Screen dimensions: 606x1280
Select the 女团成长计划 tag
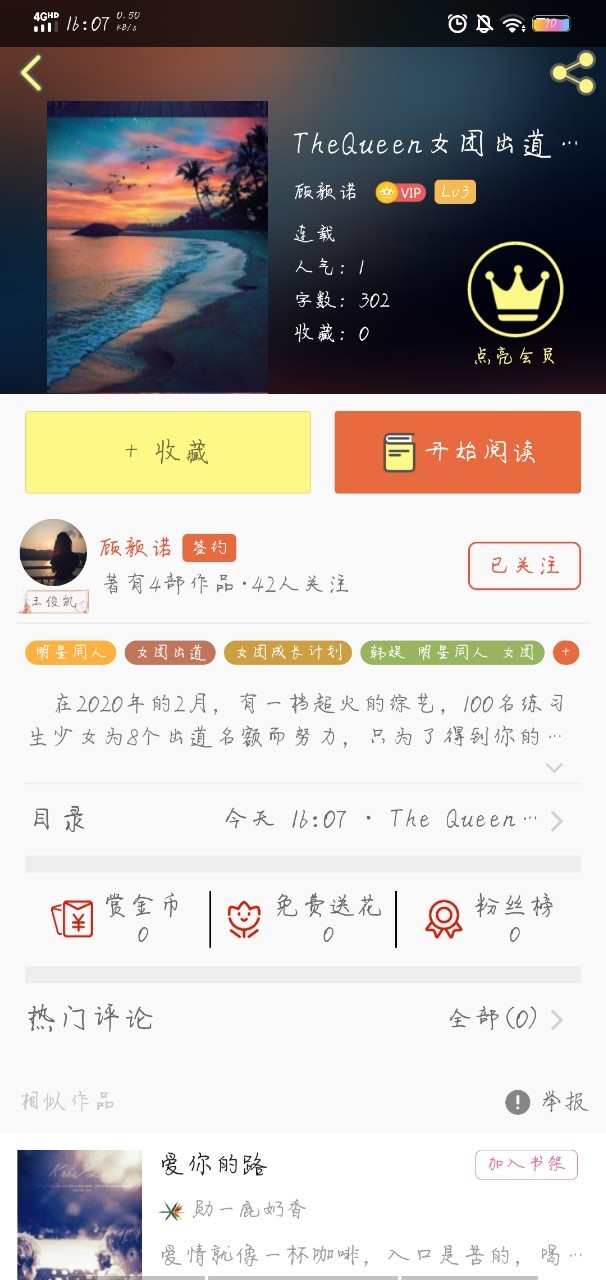288,653
